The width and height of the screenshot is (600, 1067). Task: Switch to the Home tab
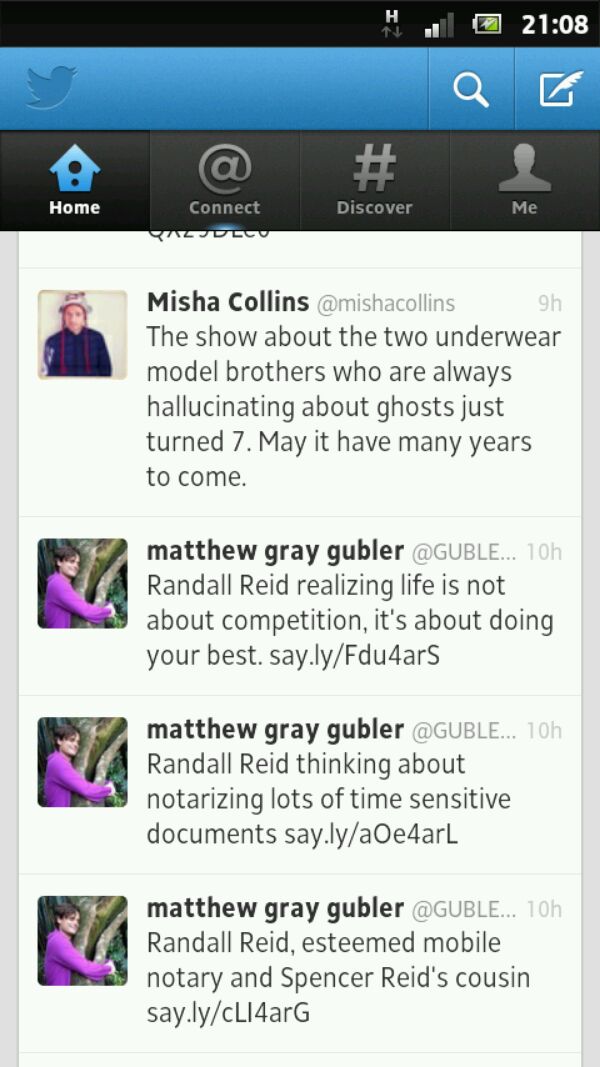point(75,181)
